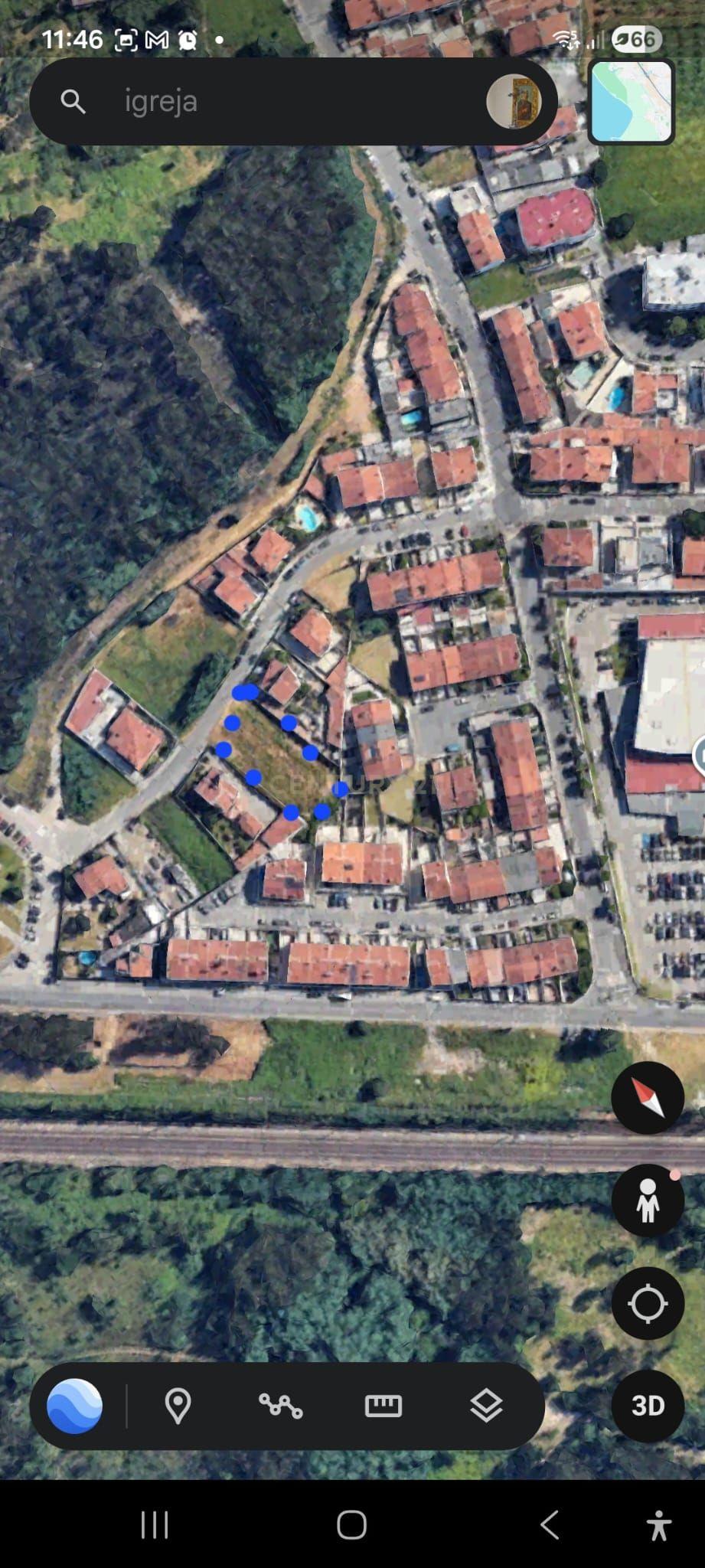This screenshot has height=1568, width=705.
Task: Activate Street View pegman
Action: click(x=648, y=1200)
